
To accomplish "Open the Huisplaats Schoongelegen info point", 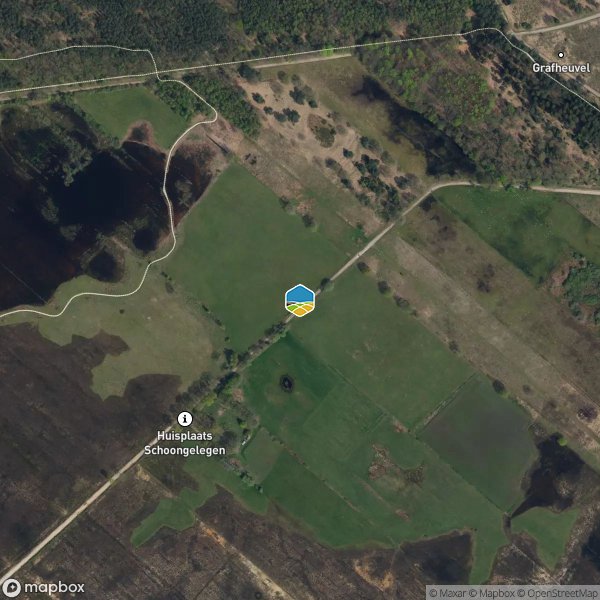I will click(x=184, y=418).
